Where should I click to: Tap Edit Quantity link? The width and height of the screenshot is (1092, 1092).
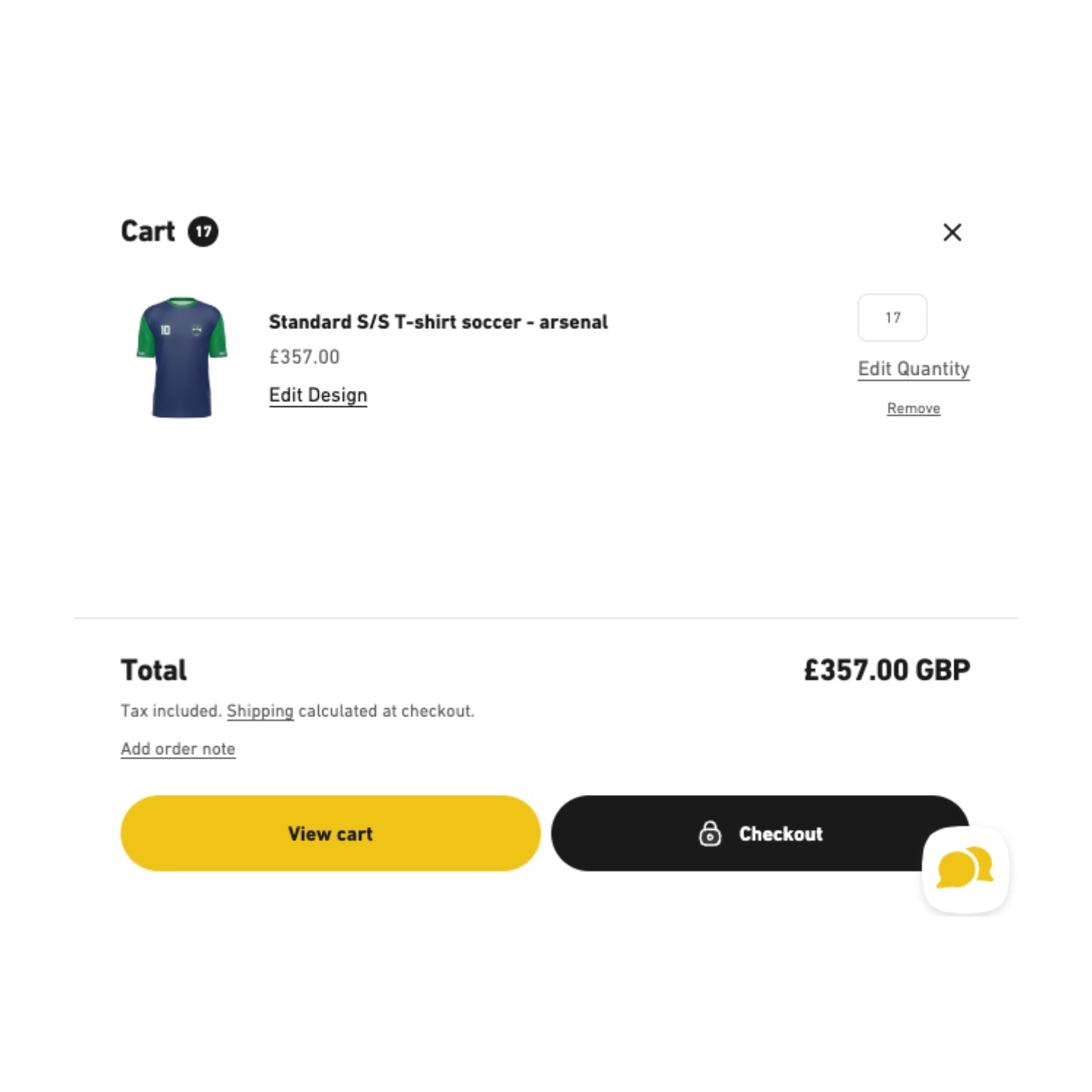tap(913, 369)
